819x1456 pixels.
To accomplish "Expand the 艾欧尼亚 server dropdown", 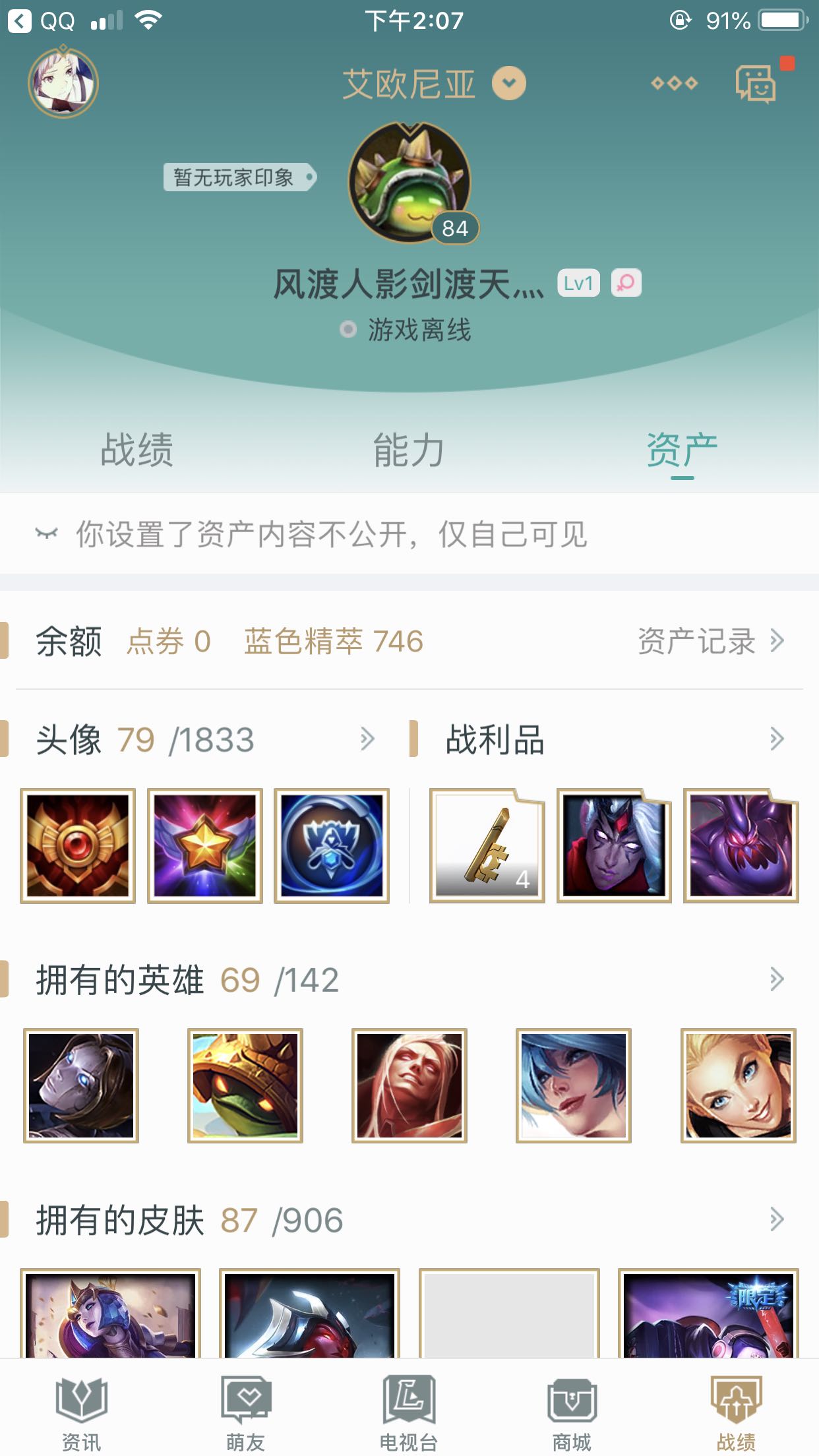I will [509, 84].
